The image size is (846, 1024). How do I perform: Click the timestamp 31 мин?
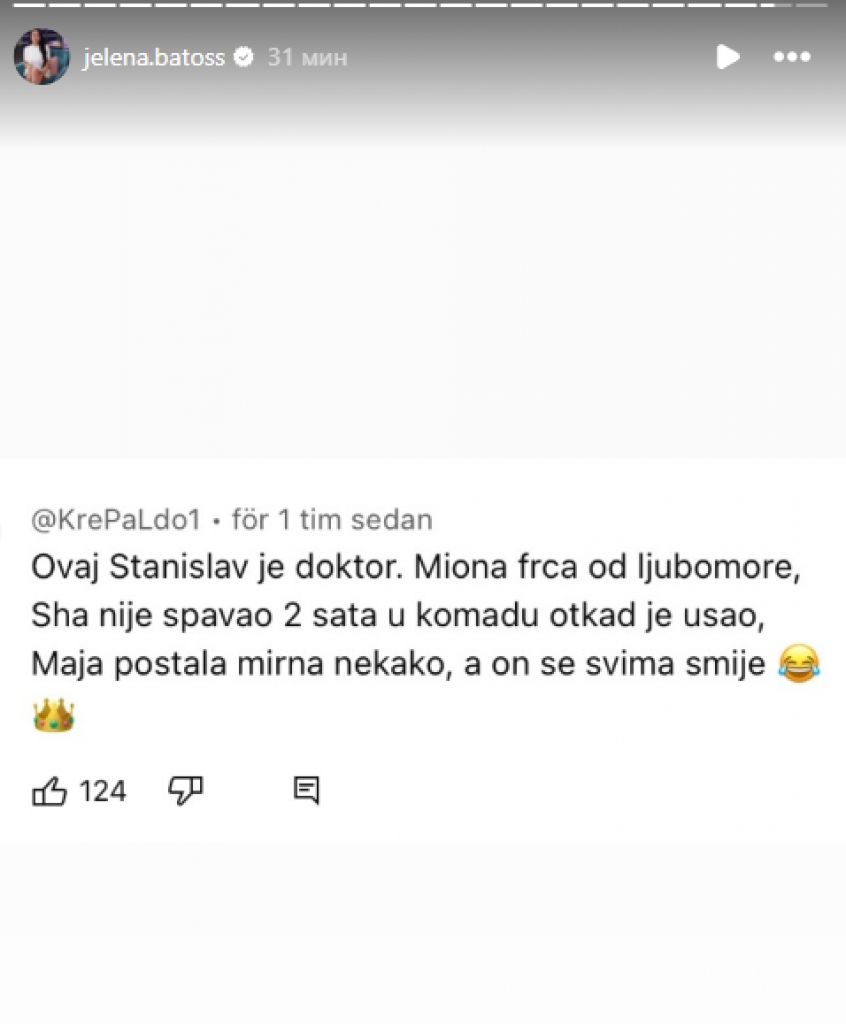click(305, 57)
